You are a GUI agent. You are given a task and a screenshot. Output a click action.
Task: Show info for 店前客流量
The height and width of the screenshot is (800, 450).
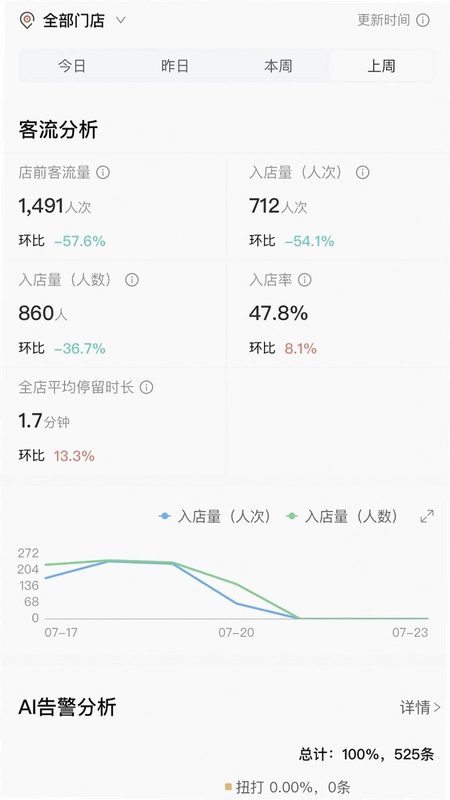(103, 172)
